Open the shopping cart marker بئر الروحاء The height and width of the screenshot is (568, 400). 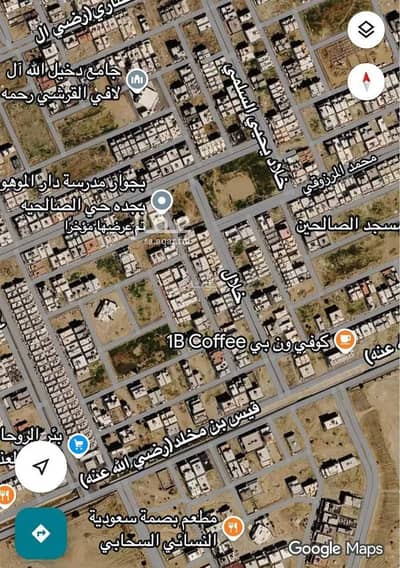[79, 446]
